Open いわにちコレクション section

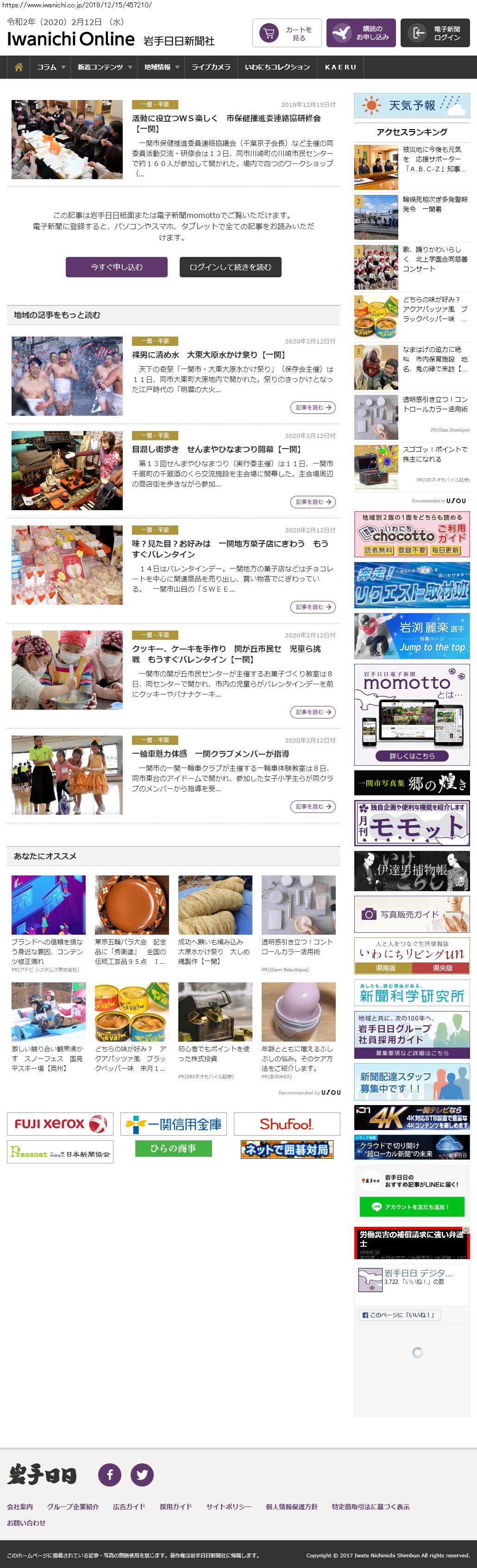tap(277, 67)
